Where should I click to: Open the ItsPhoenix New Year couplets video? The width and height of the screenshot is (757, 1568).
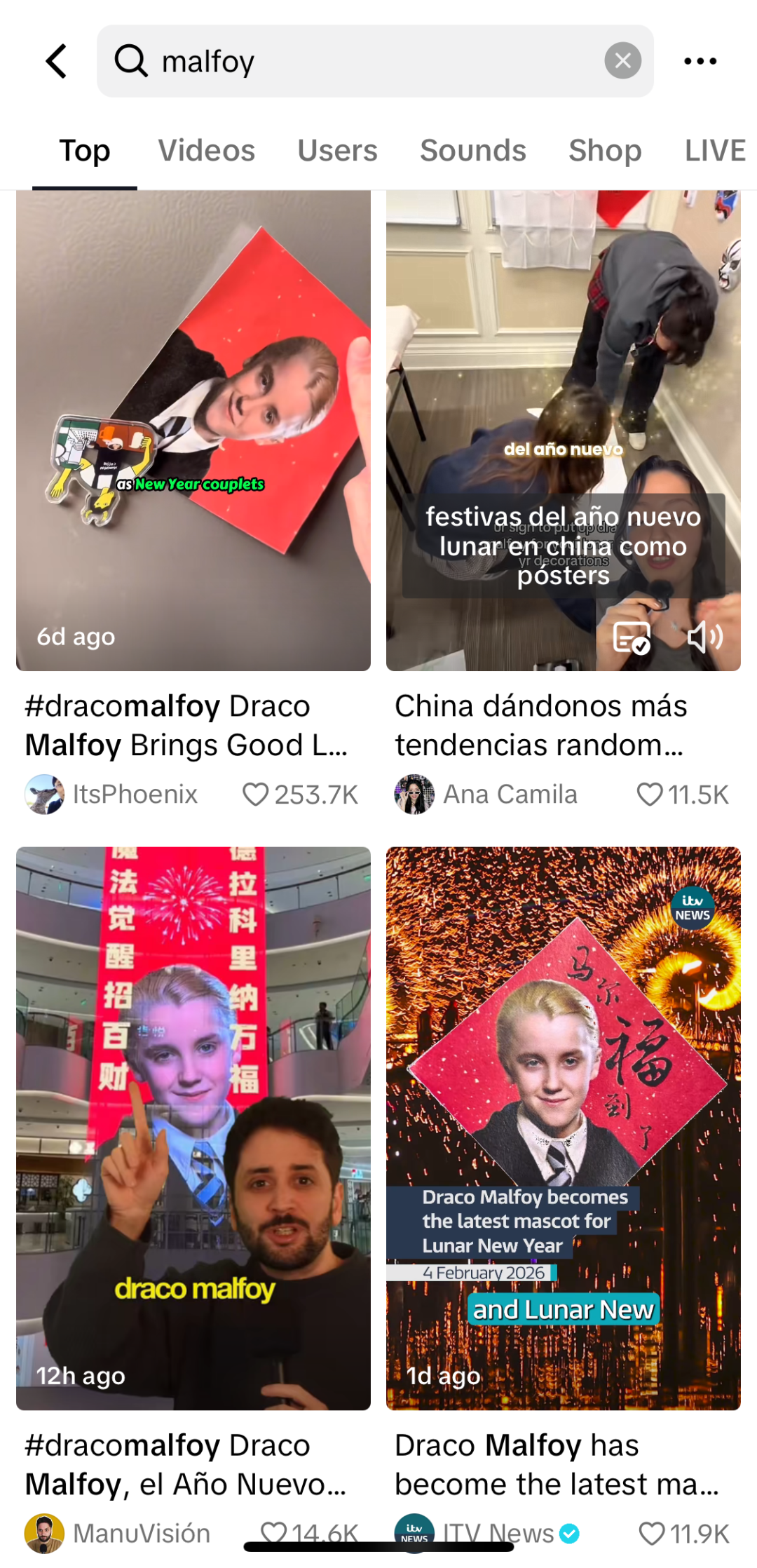(193, 430)
